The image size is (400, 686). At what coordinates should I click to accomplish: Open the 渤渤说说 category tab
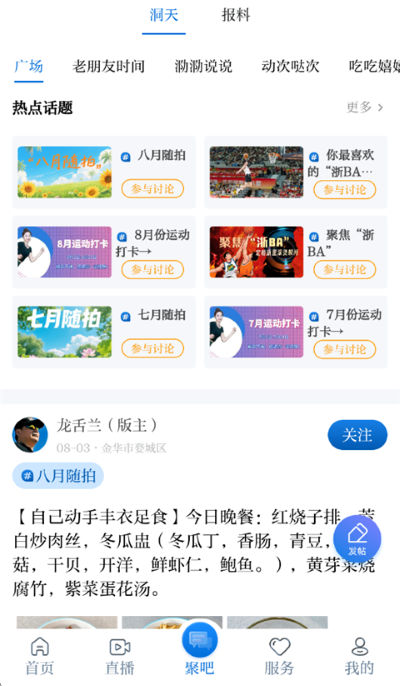click(204, 66)
